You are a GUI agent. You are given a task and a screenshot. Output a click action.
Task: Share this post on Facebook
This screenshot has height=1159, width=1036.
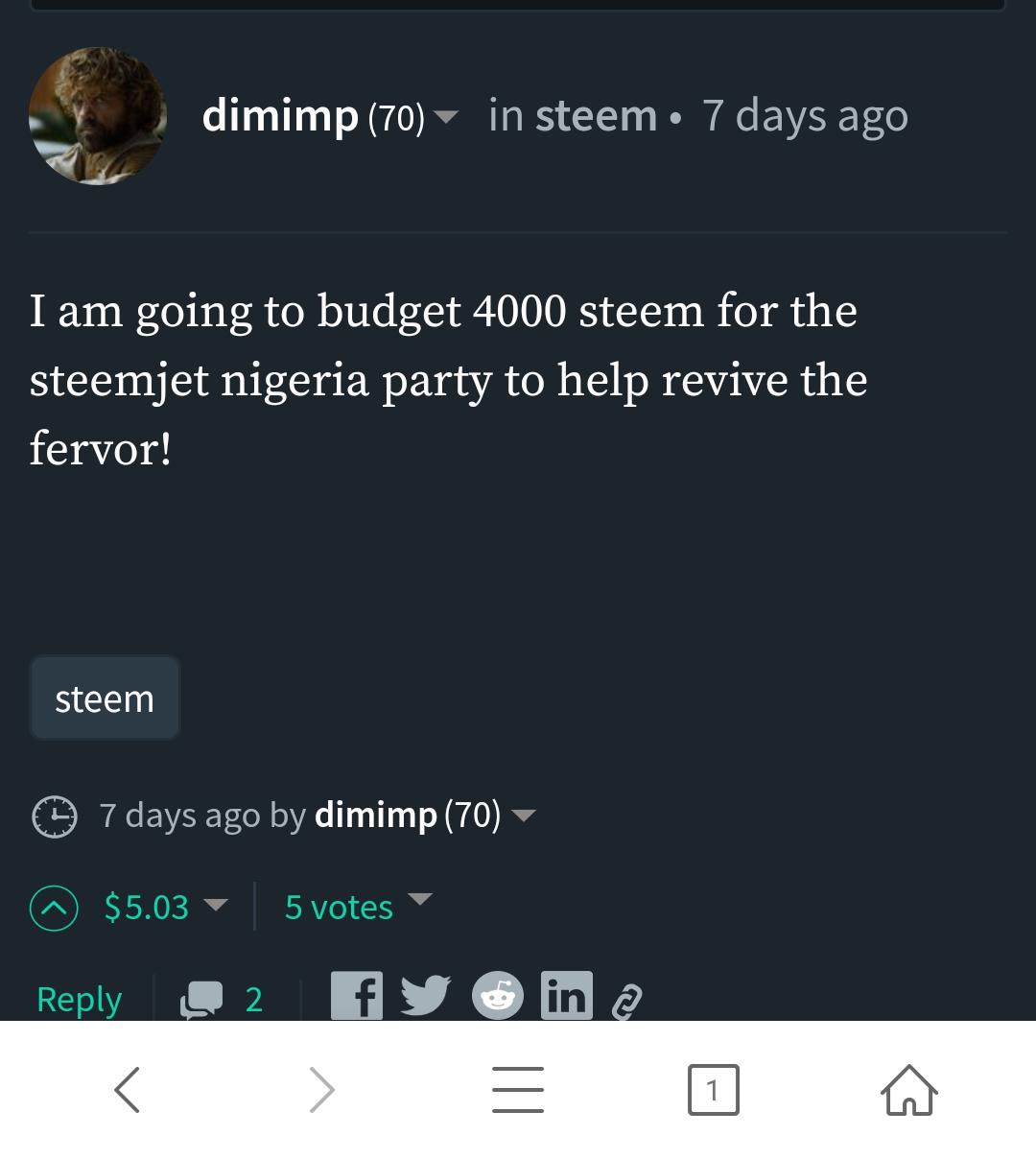click(x=356, y=995)
